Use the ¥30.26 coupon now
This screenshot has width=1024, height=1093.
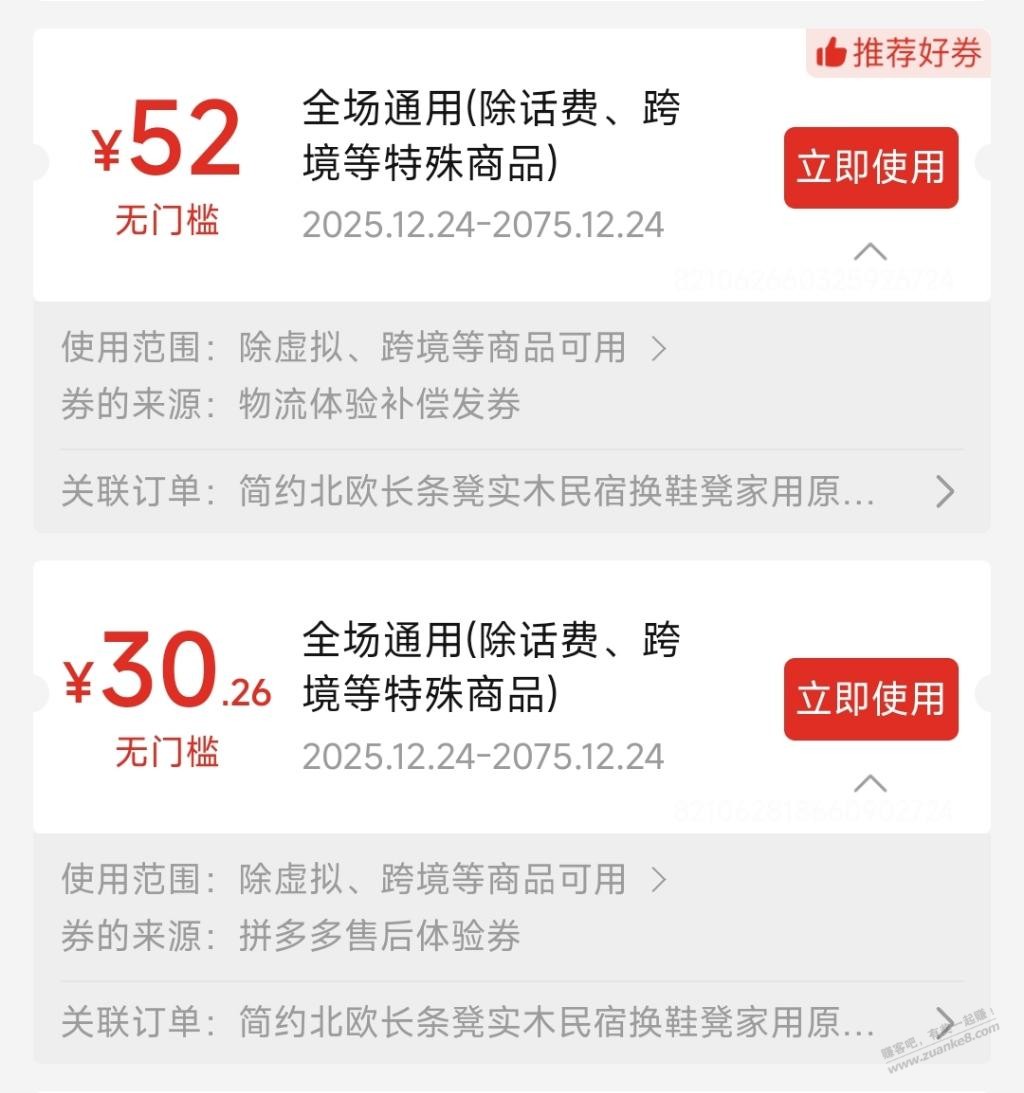point(870,699)
